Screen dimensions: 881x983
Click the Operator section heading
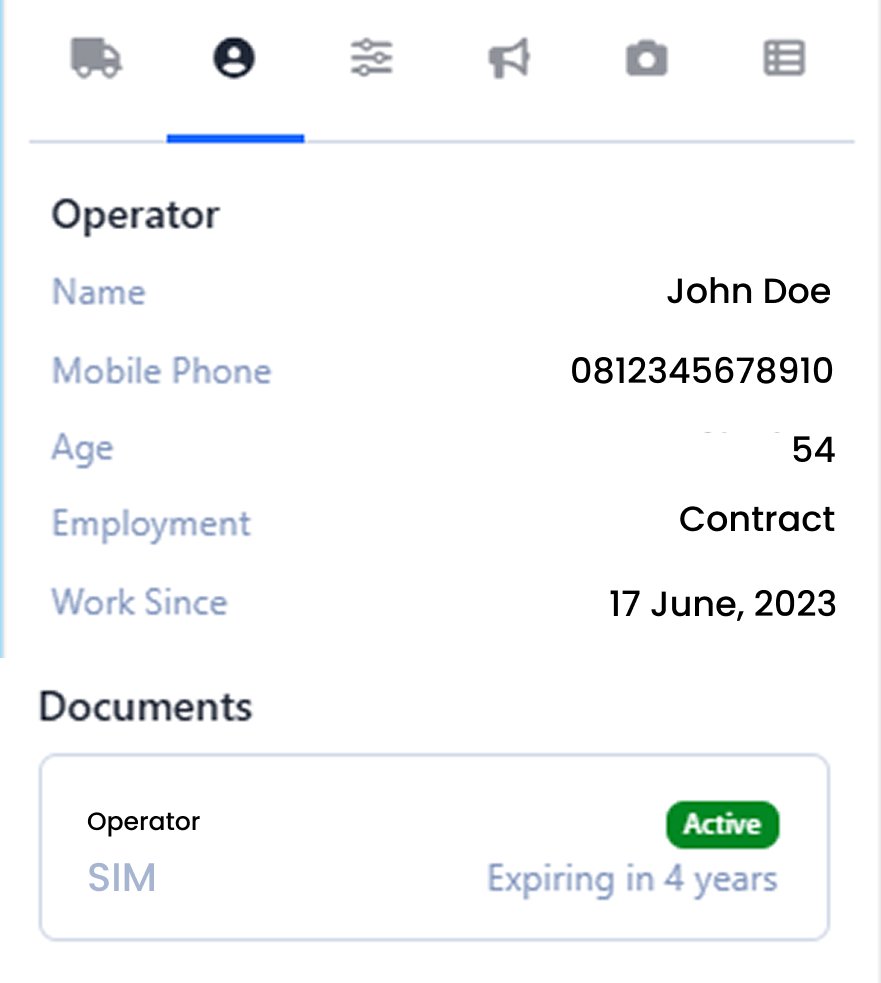point(135,214)
